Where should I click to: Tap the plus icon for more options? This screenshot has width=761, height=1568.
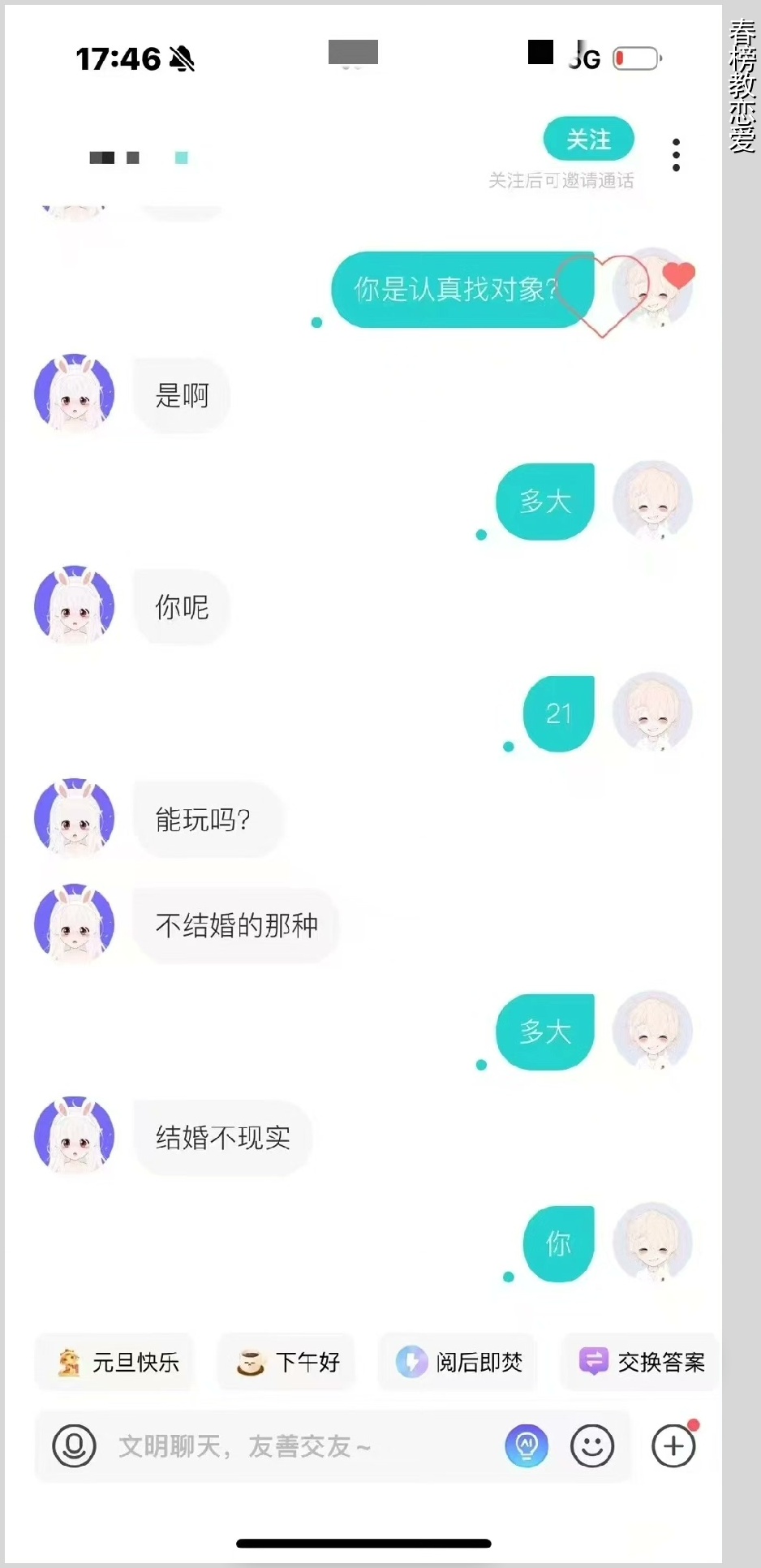(673, 1446)
